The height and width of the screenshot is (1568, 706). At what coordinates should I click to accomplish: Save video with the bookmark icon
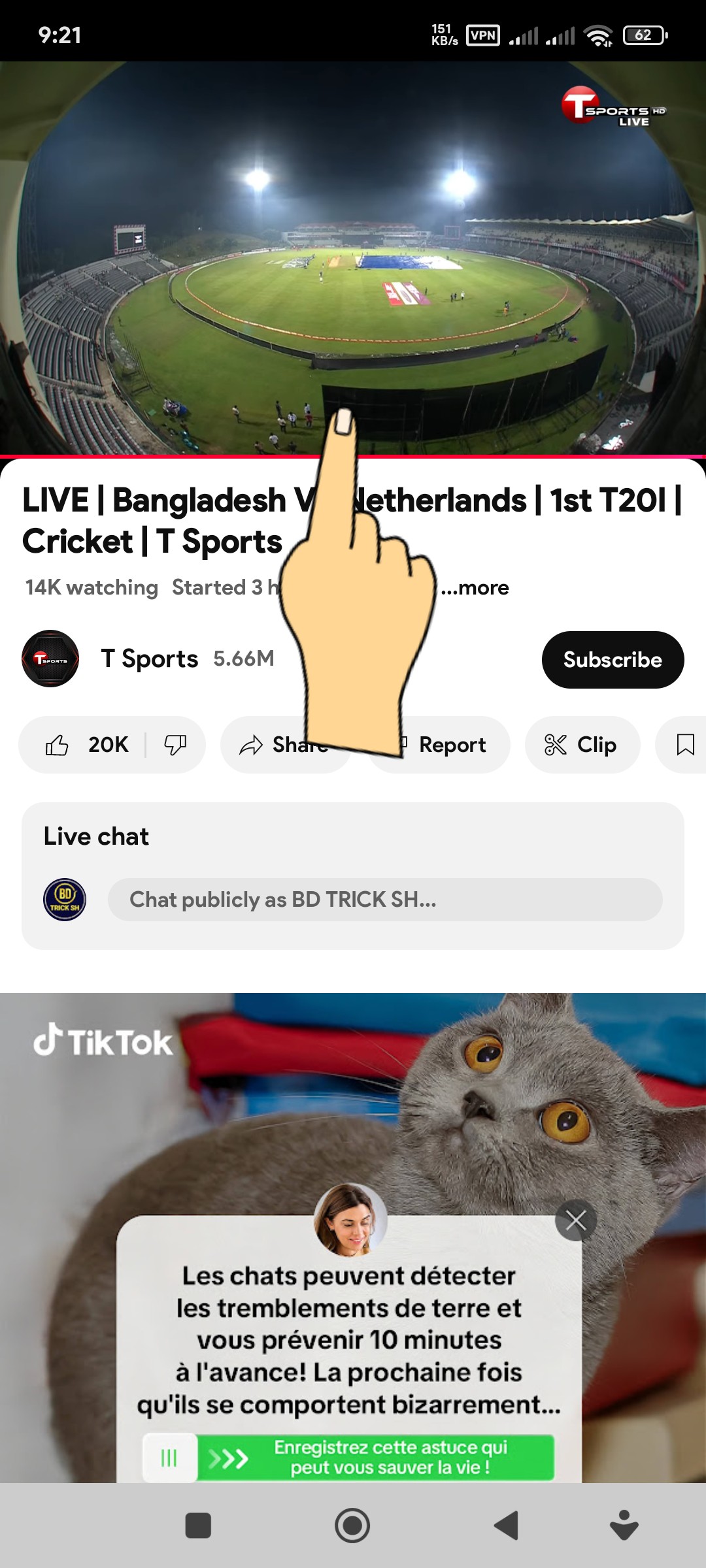coord(684,745)
